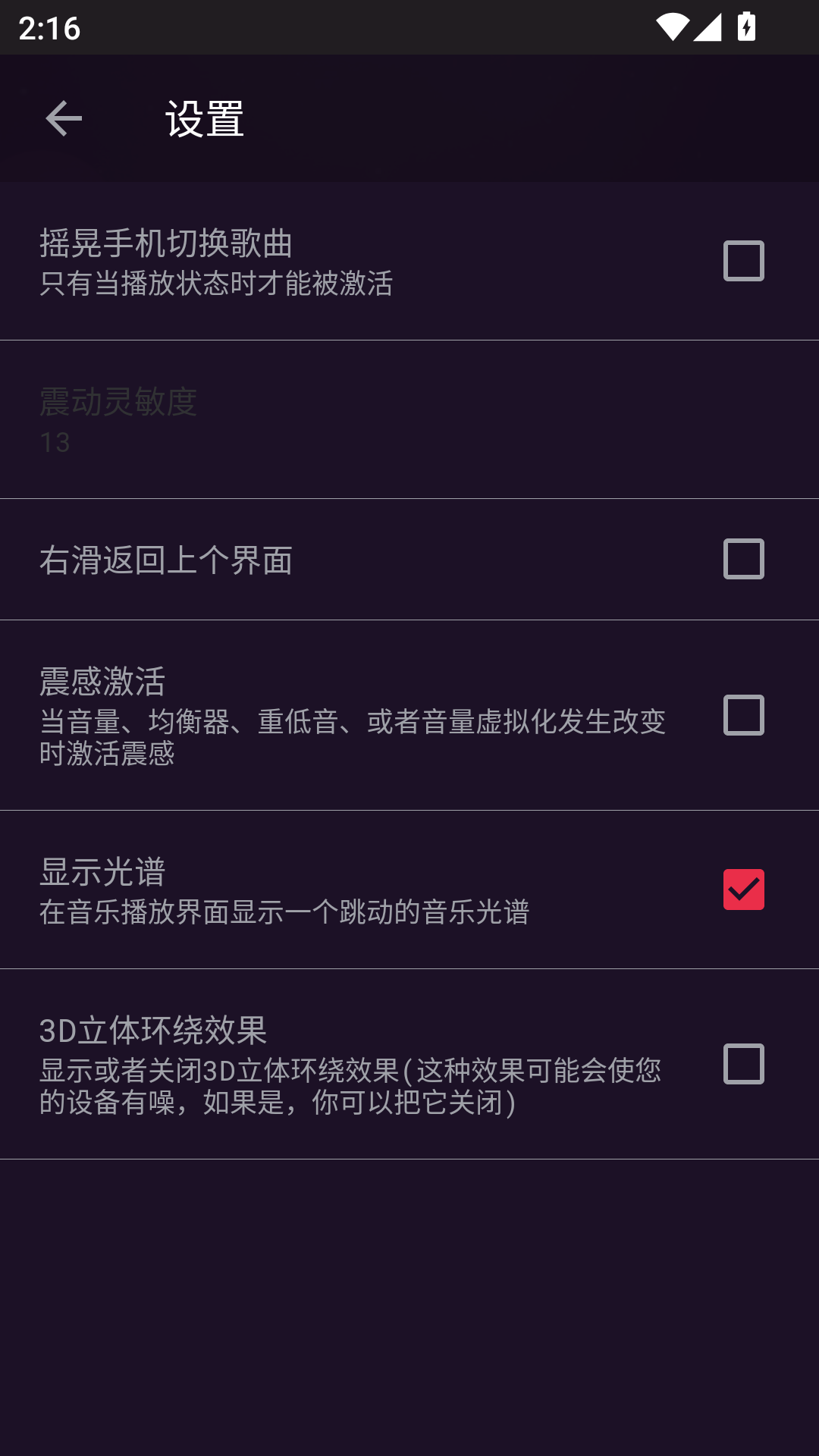This screenshot has width=819, height=1456.
Task: Toggle the 右滑返回上个界面 checkbox
Action: tap(743, 559)
